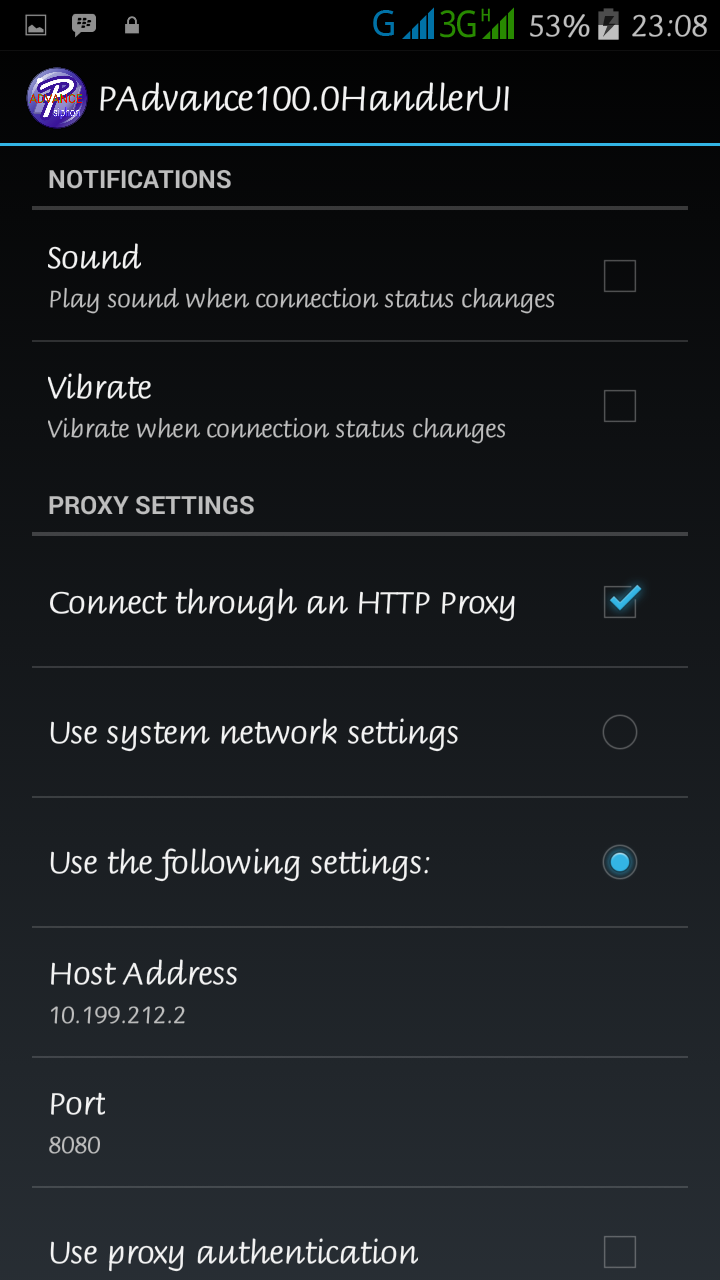Screen dimensions: 720x1280
Task: Tap the PAdvance app icon in the title bar
Action: [55, 98]
